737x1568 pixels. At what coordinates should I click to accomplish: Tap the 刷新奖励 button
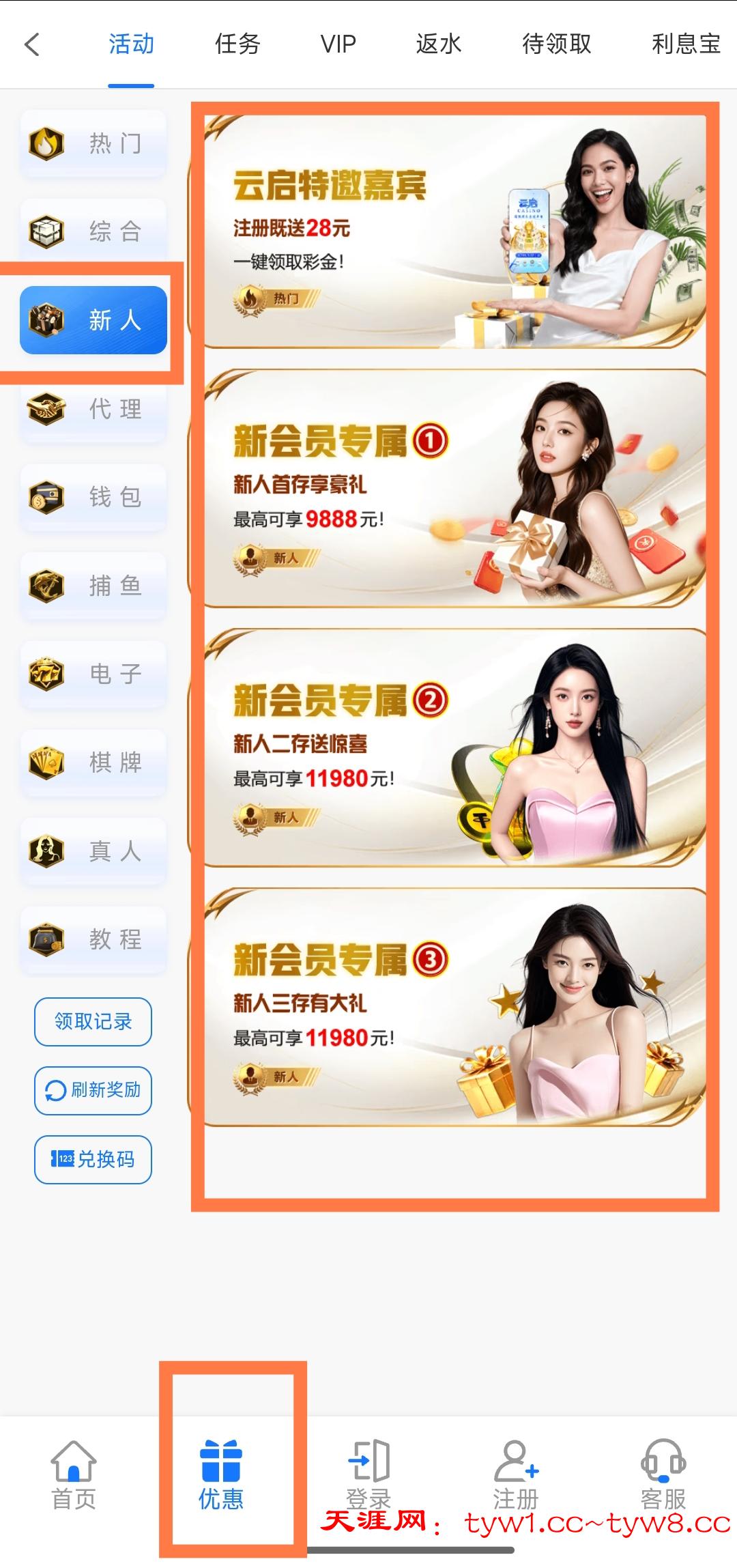pyautogui.click(x=93, y=1090)
